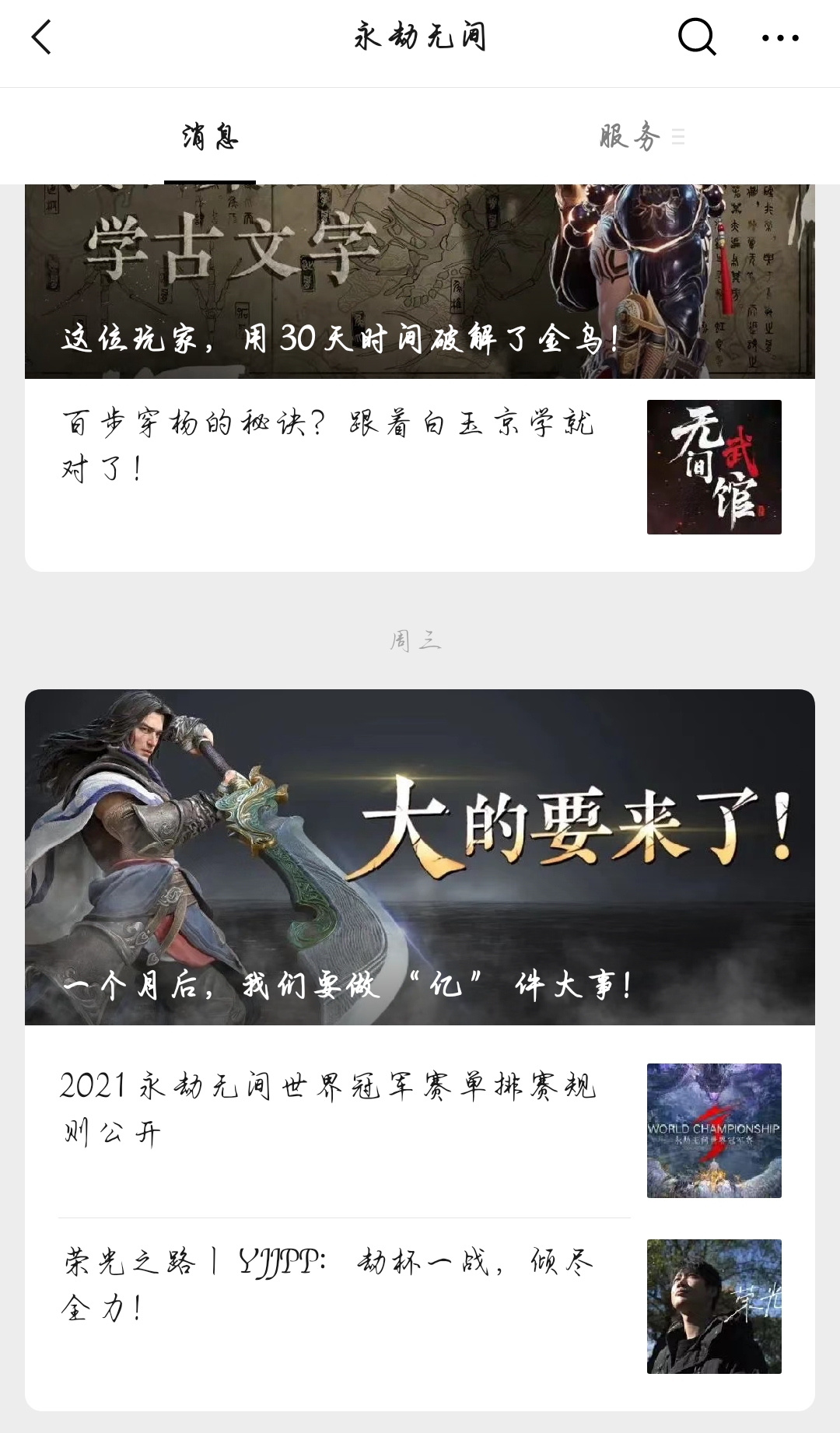Open search for this official account
Viewport: 840px width, 1433px height.
tap(696, 37)
